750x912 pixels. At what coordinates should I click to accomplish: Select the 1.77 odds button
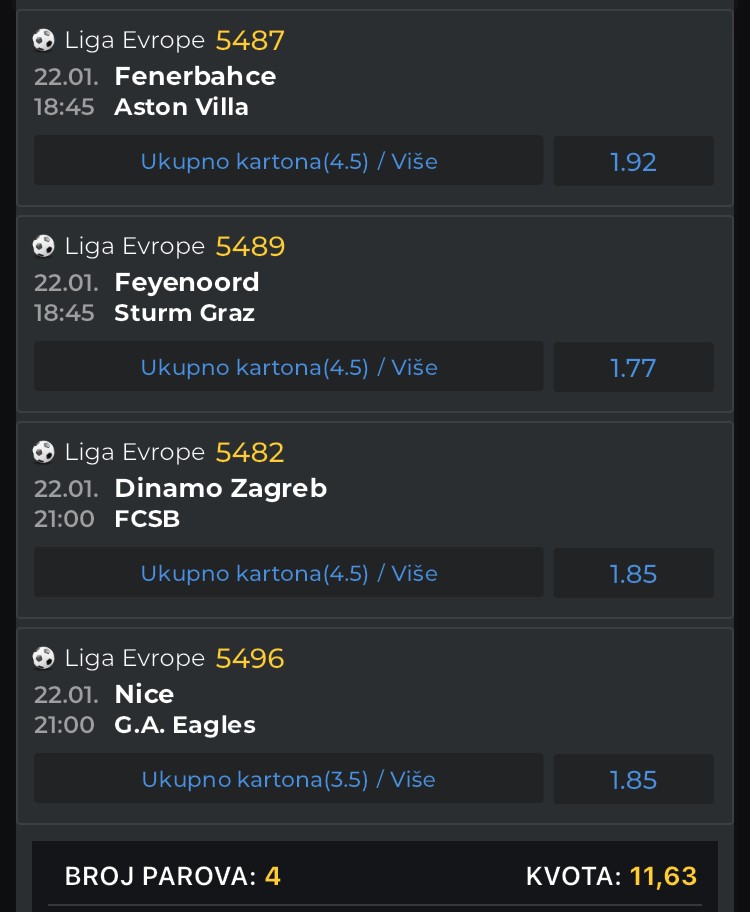point(633,368)
